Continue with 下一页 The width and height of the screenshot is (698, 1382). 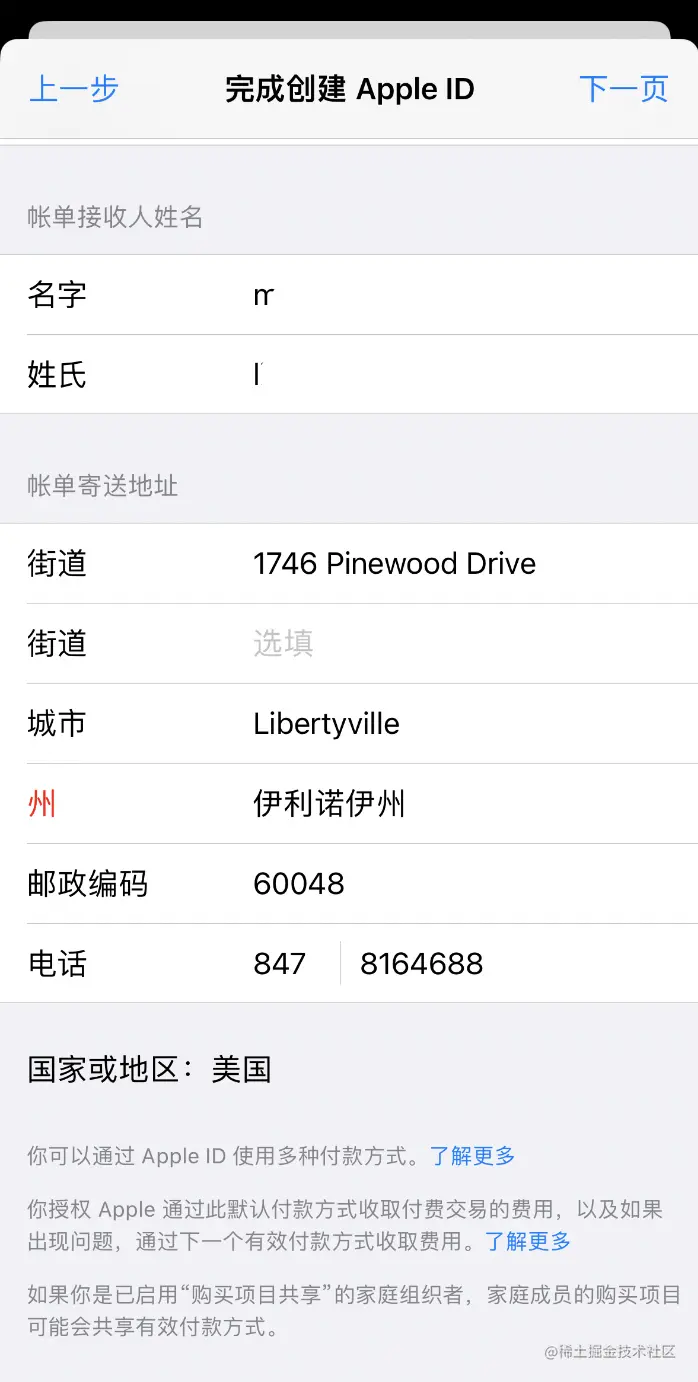[623, 89]
